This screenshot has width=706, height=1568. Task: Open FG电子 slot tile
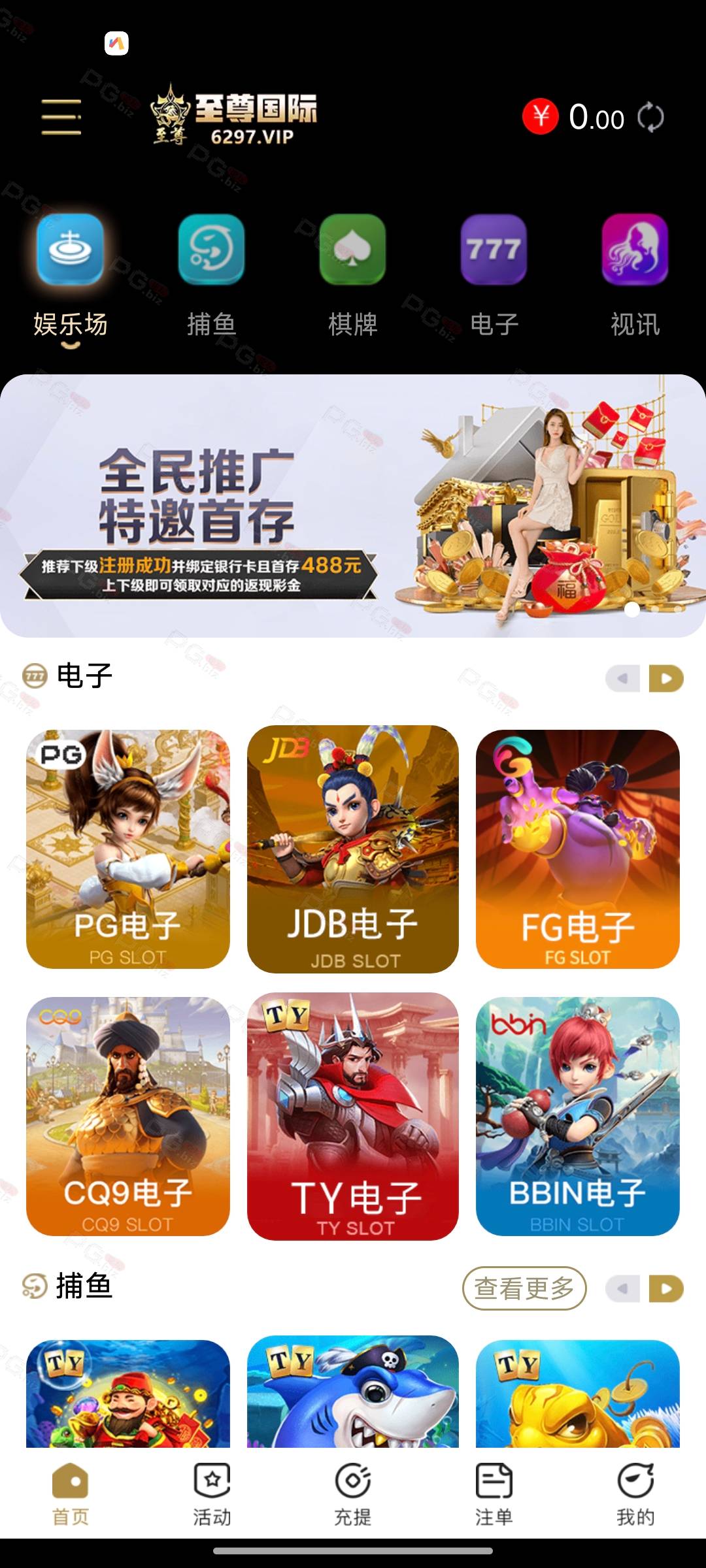(x=578, y=849)
